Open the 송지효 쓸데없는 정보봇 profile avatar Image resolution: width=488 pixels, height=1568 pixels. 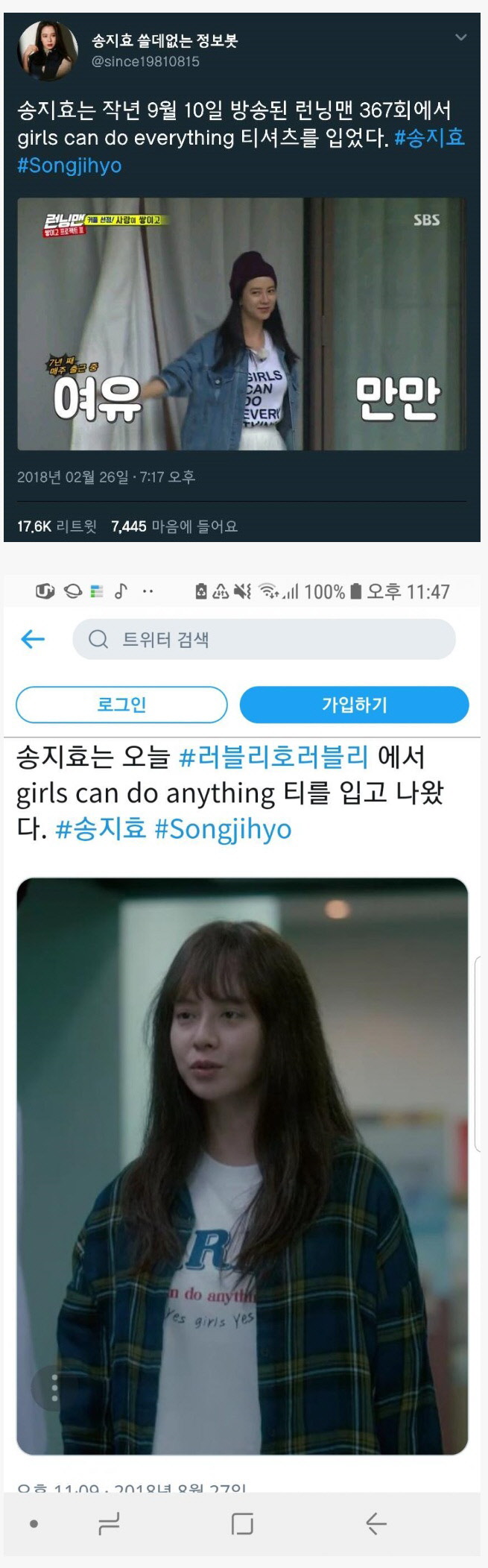coord(47,50)
